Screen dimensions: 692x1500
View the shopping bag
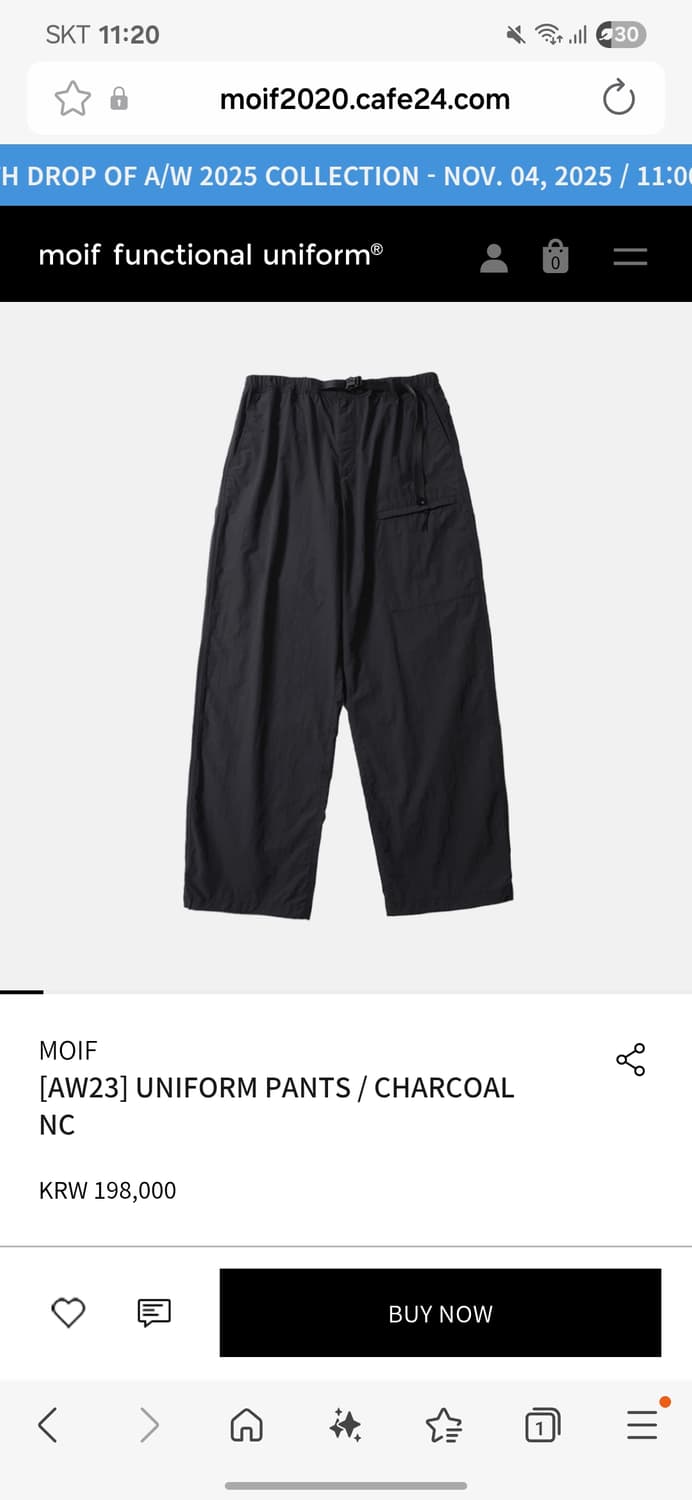555,257
